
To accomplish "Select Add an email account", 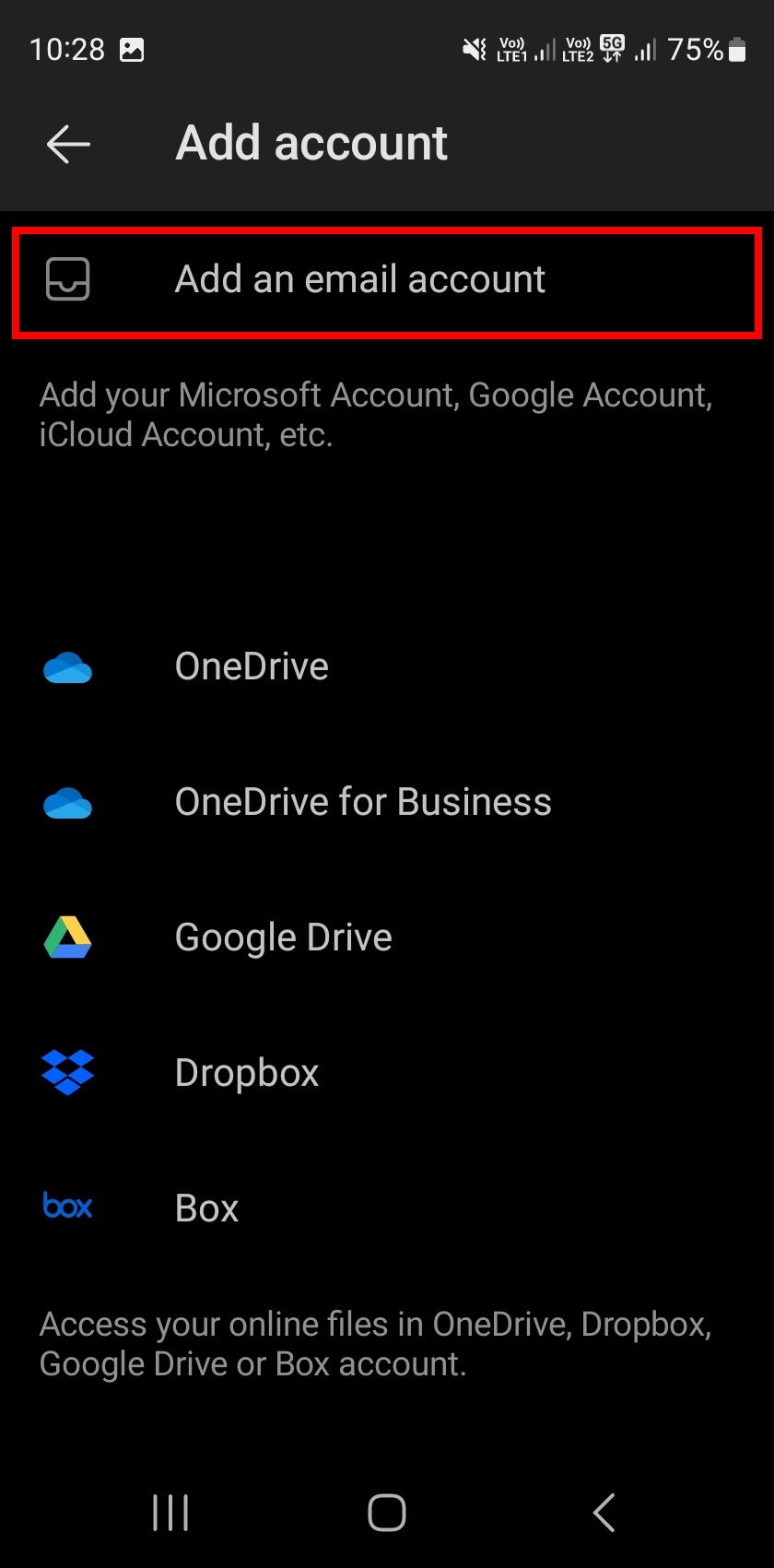I will (359, 278).
